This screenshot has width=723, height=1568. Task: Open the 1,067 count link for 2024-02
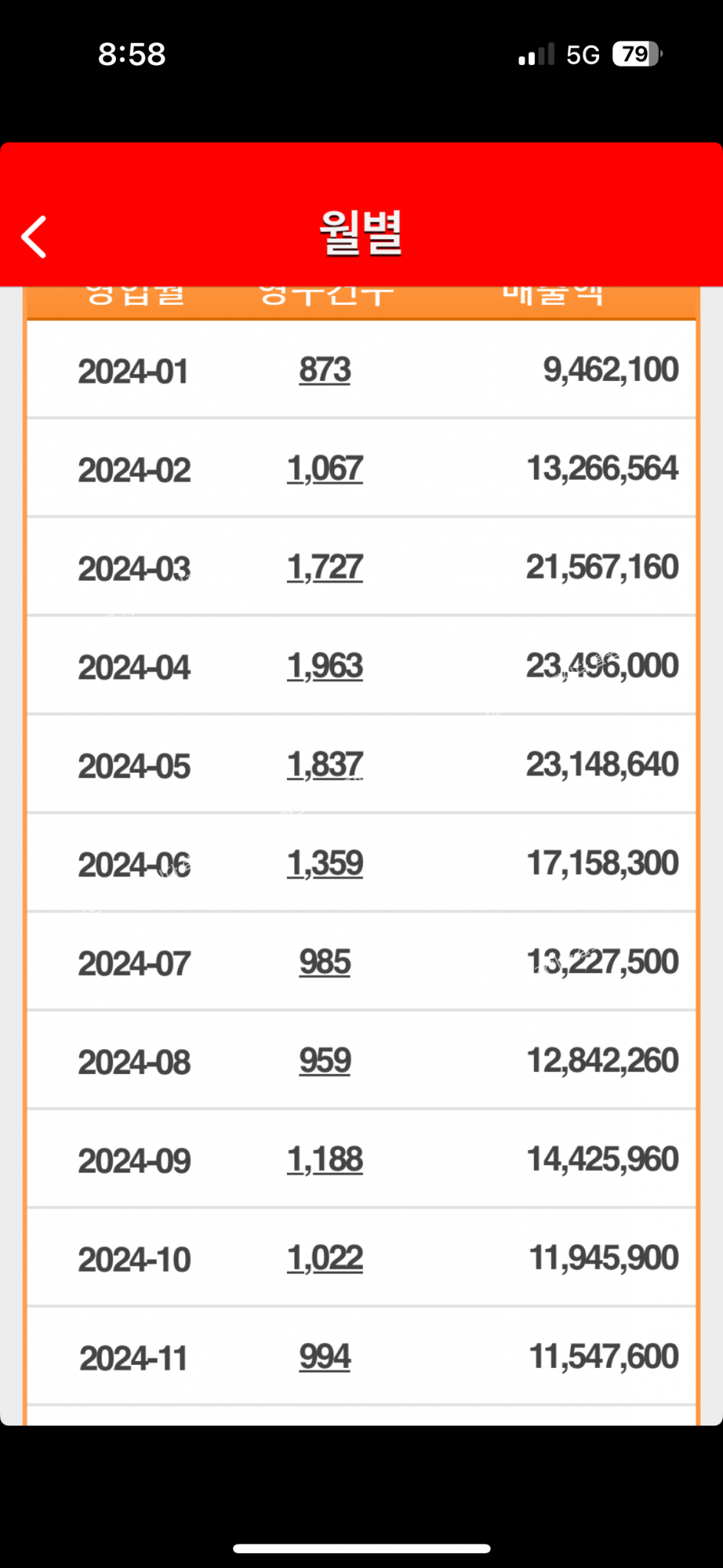click(x=325, y=469)
